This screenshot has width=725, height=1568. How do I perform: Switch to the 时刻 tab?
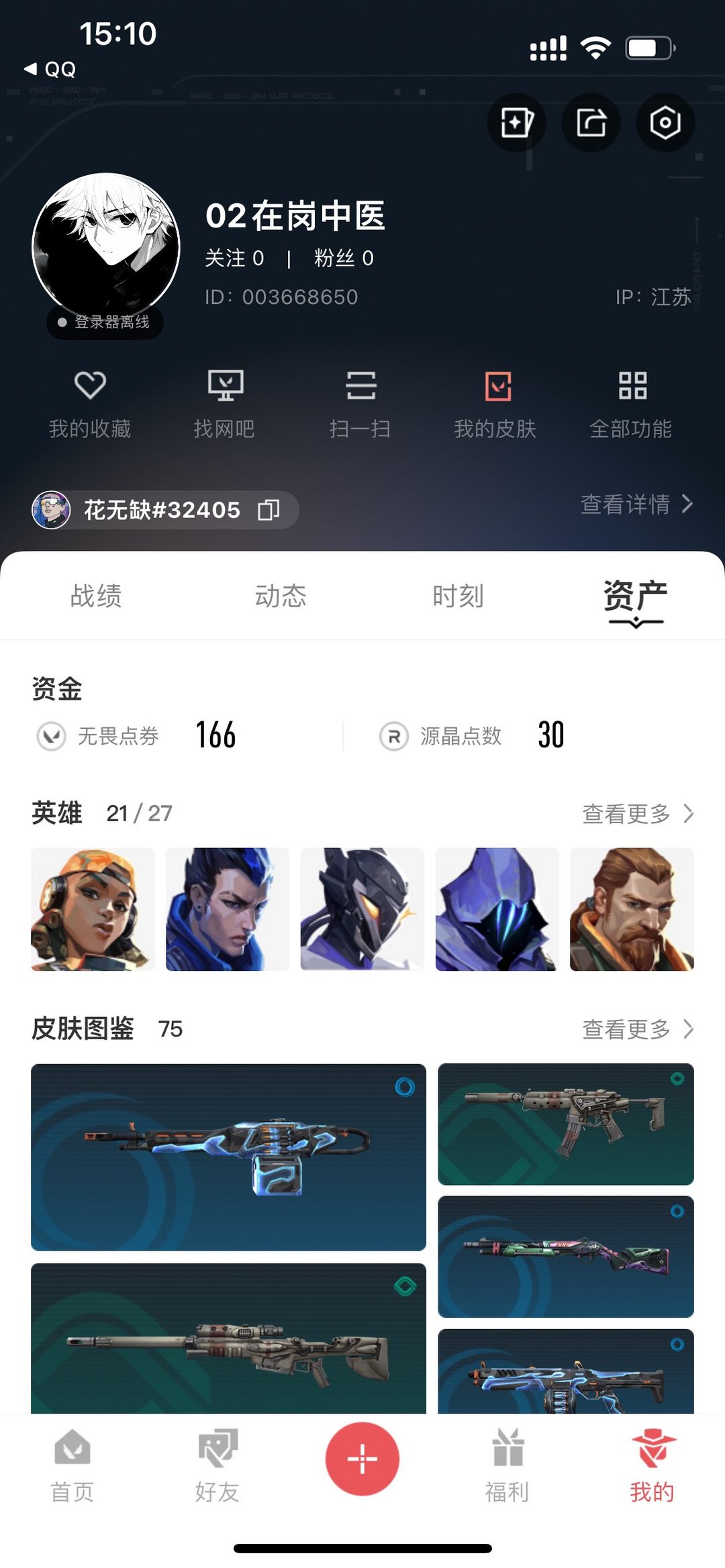tap(458, 595)
